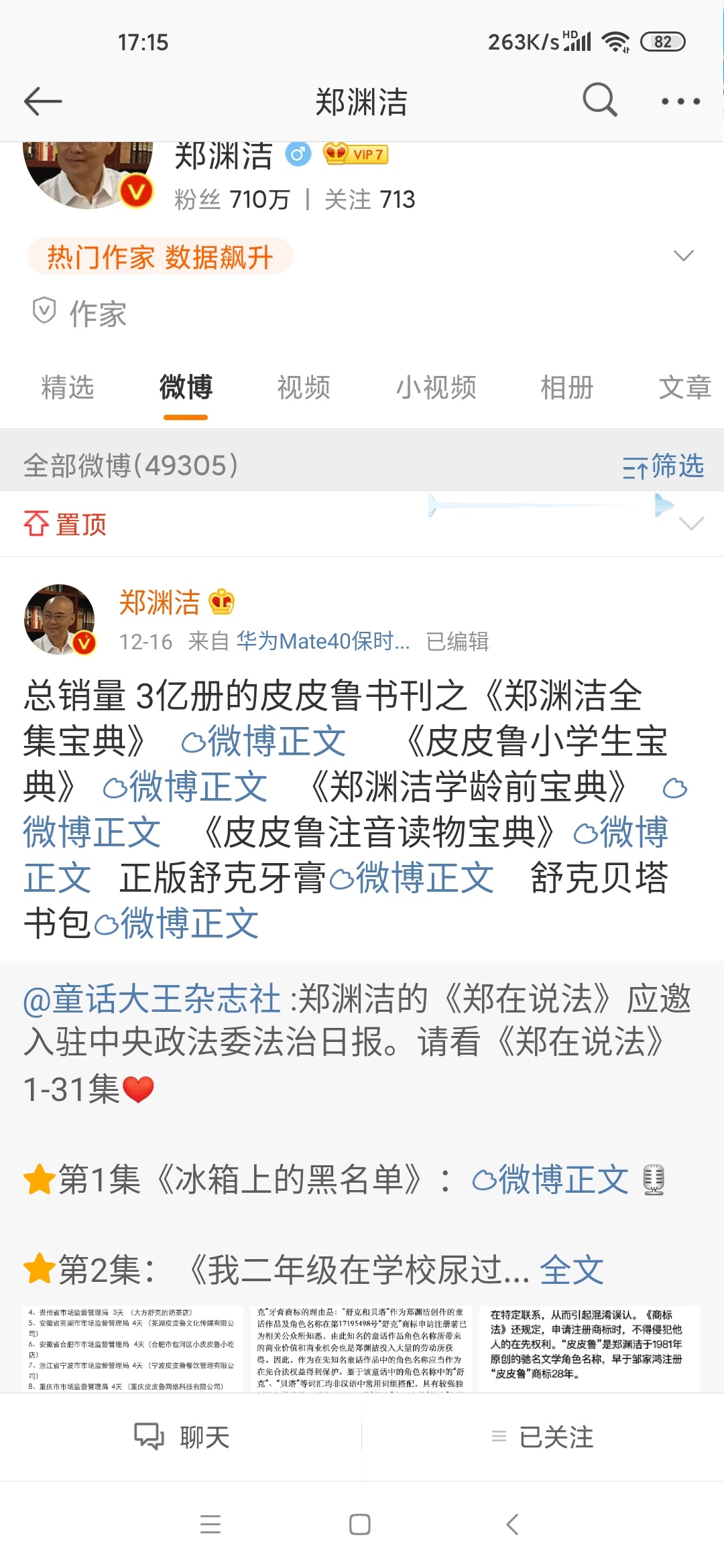
Task: Expand 全文 to read the full post
Action: pyautogui.click(x=571, y=1270)
